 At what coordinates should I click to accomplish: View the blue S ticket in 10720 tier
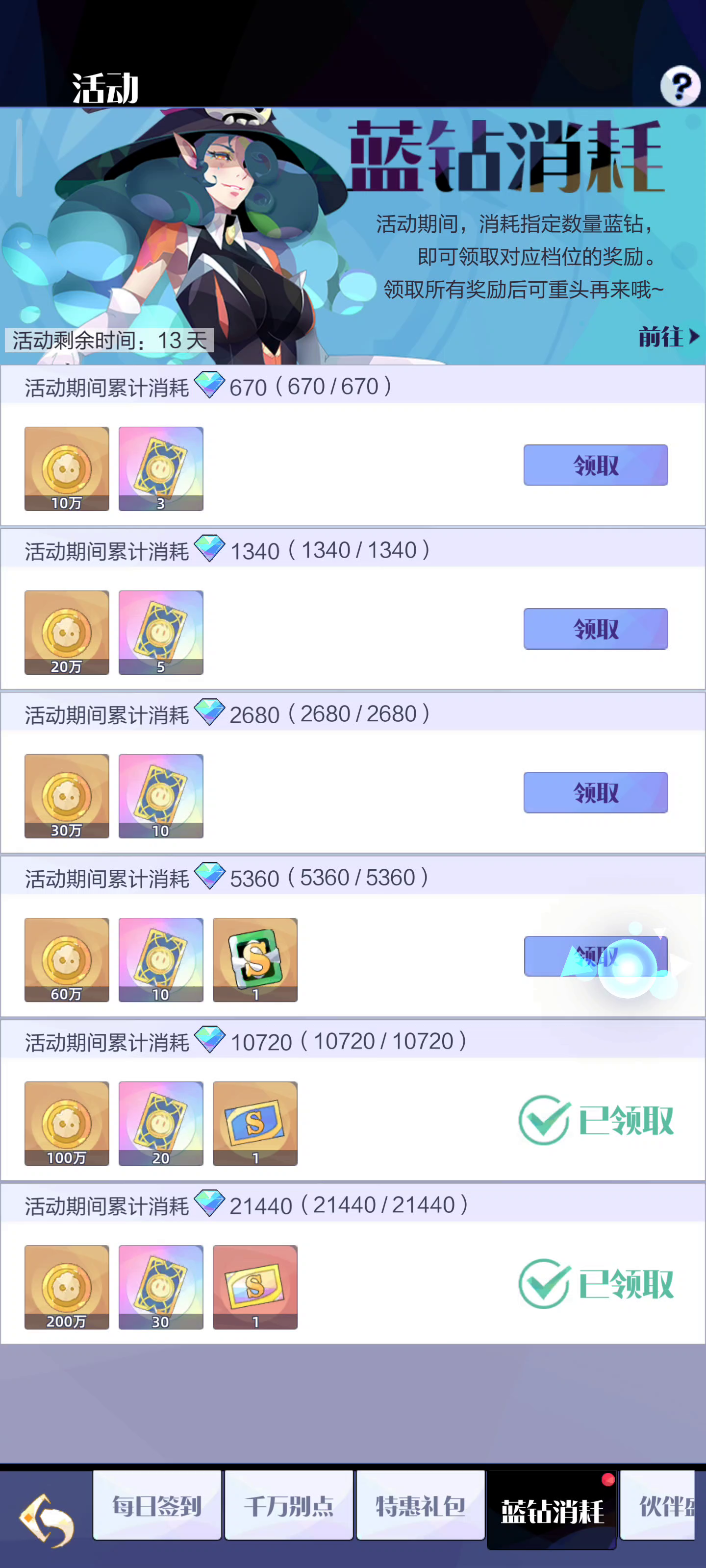point(254,1124)
